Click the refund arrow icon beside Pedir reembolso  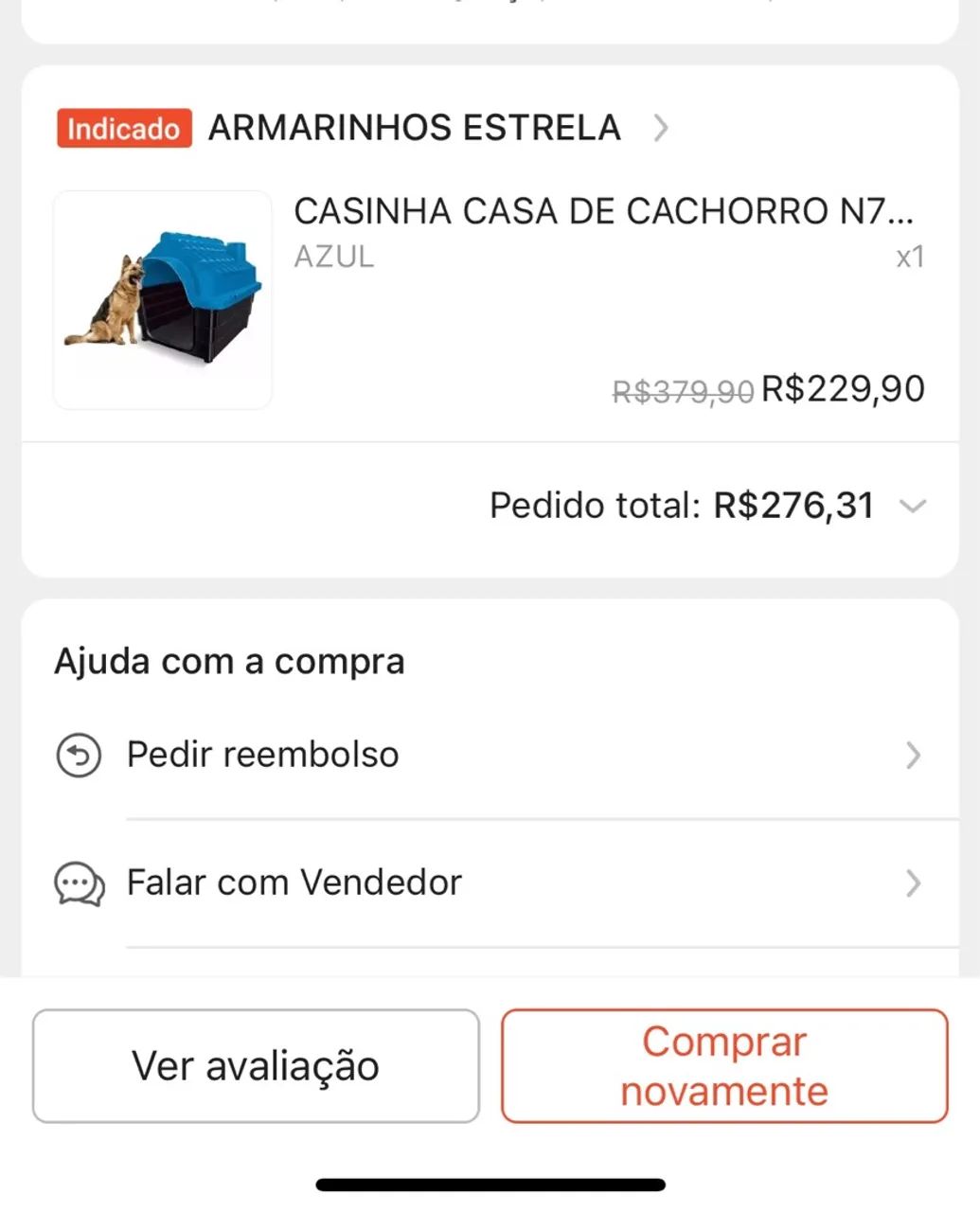click(79, 755)
